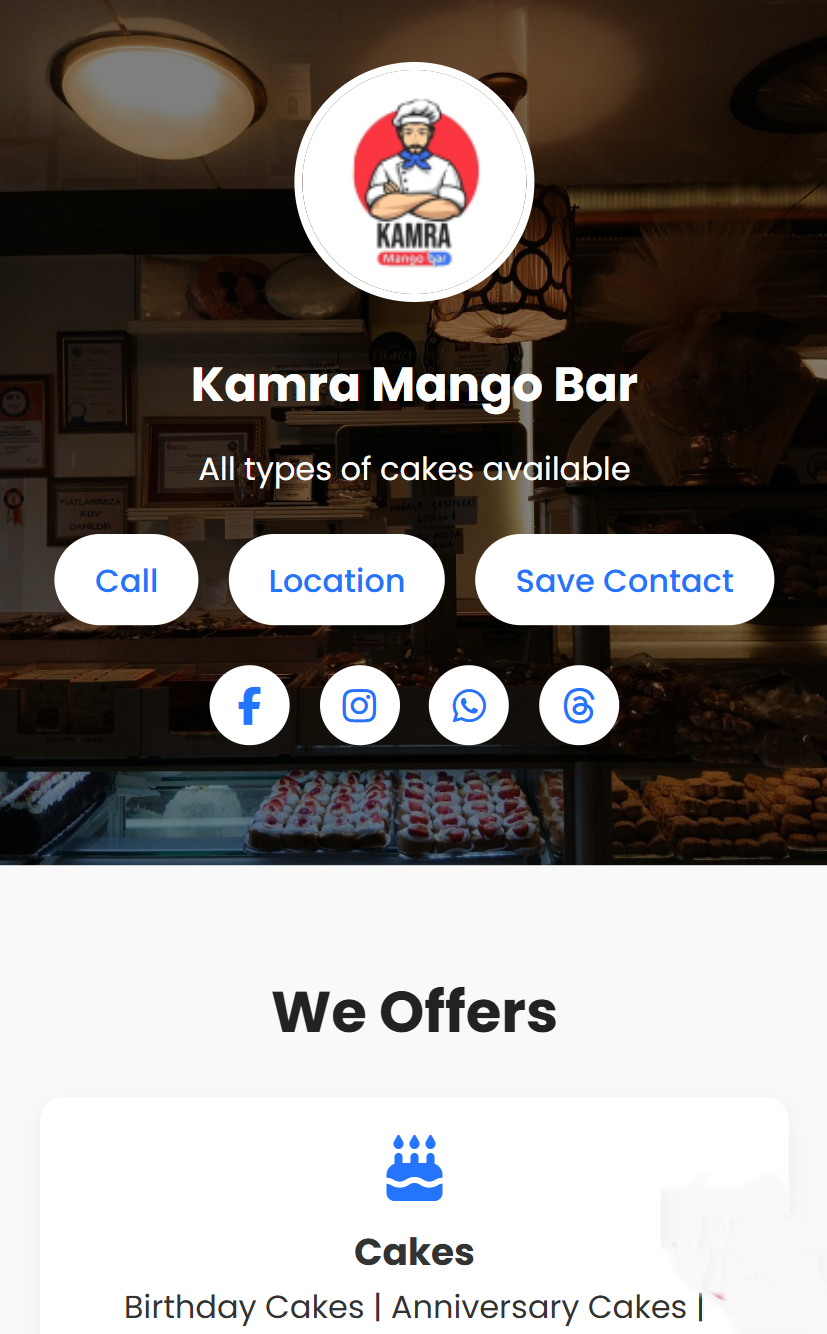Image resolution: width=827 pixels, height=1334 pixels.
Task: Open the Threads icon link
Action: coord(579,706)
